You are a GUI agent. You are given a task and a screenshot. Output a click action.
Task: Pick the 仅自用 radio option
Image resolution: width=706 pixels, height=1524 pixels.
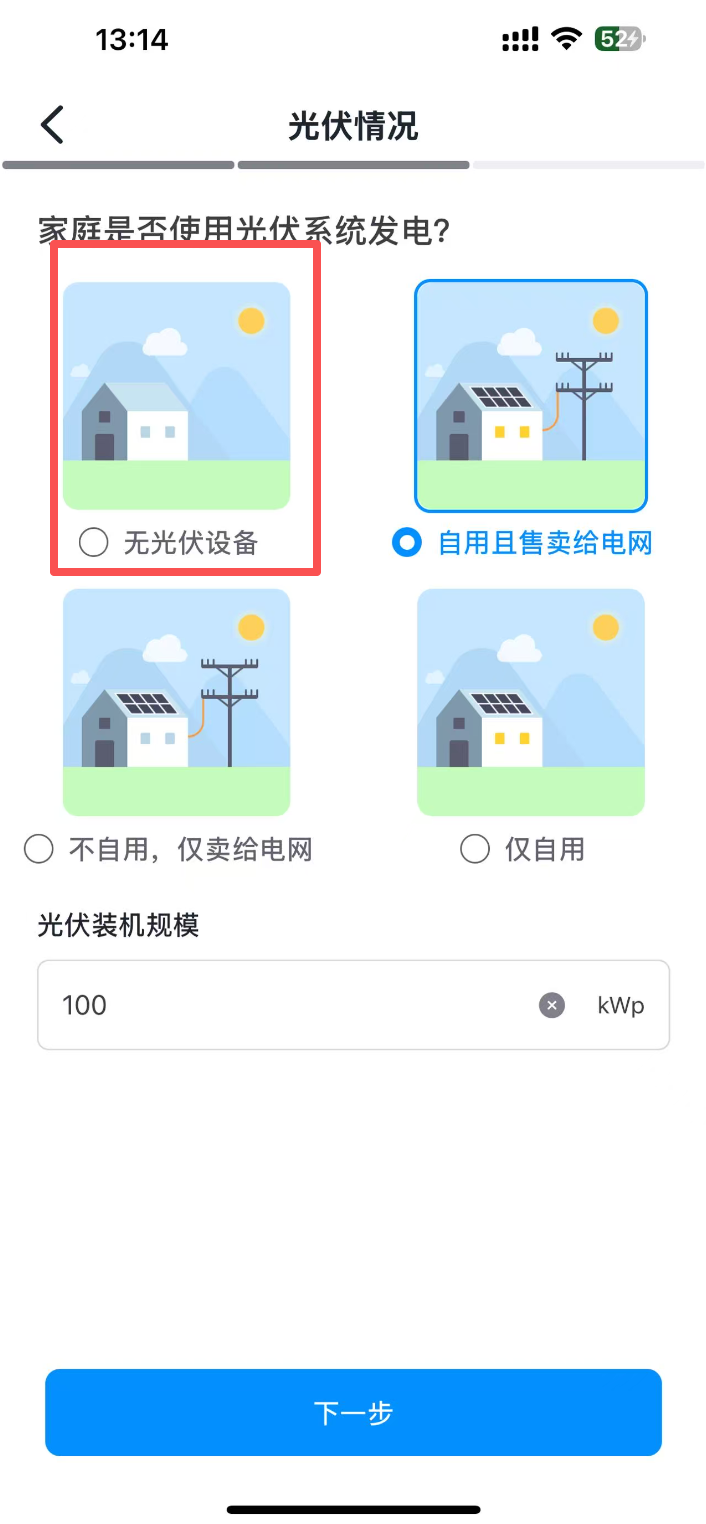[475, 850]
